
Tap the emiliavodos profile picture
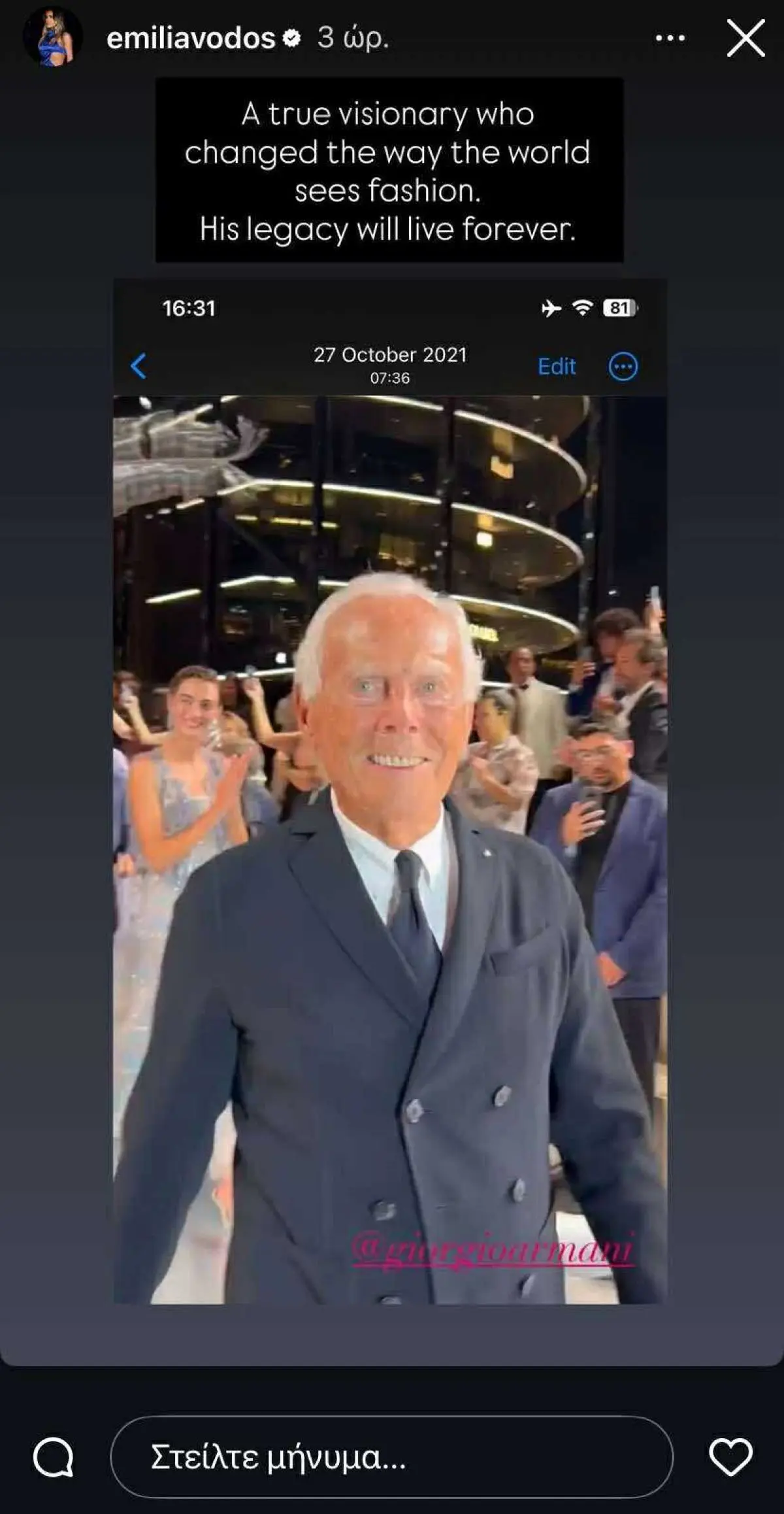click(53, 37)
